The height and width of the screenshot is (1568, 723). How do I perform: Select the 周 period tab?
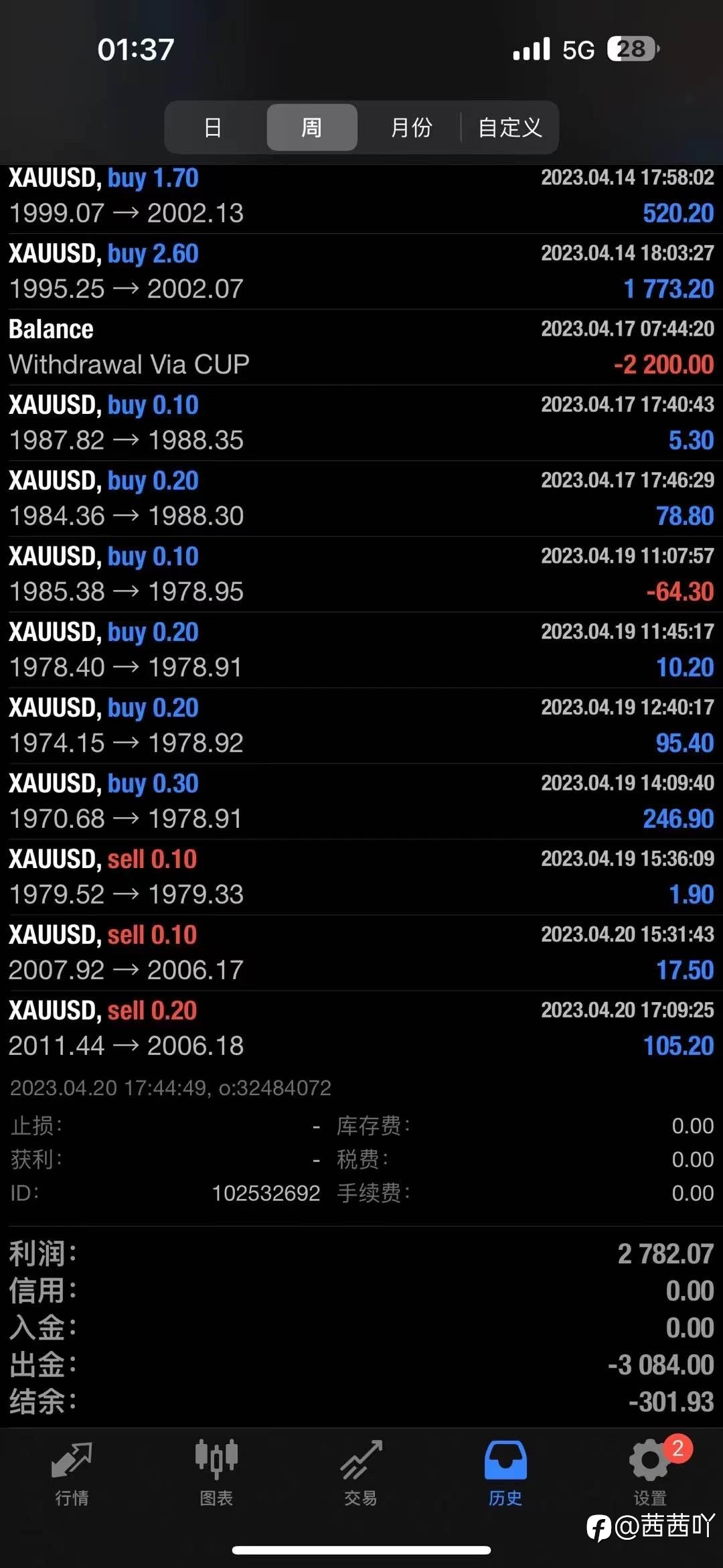coord(312,127)
